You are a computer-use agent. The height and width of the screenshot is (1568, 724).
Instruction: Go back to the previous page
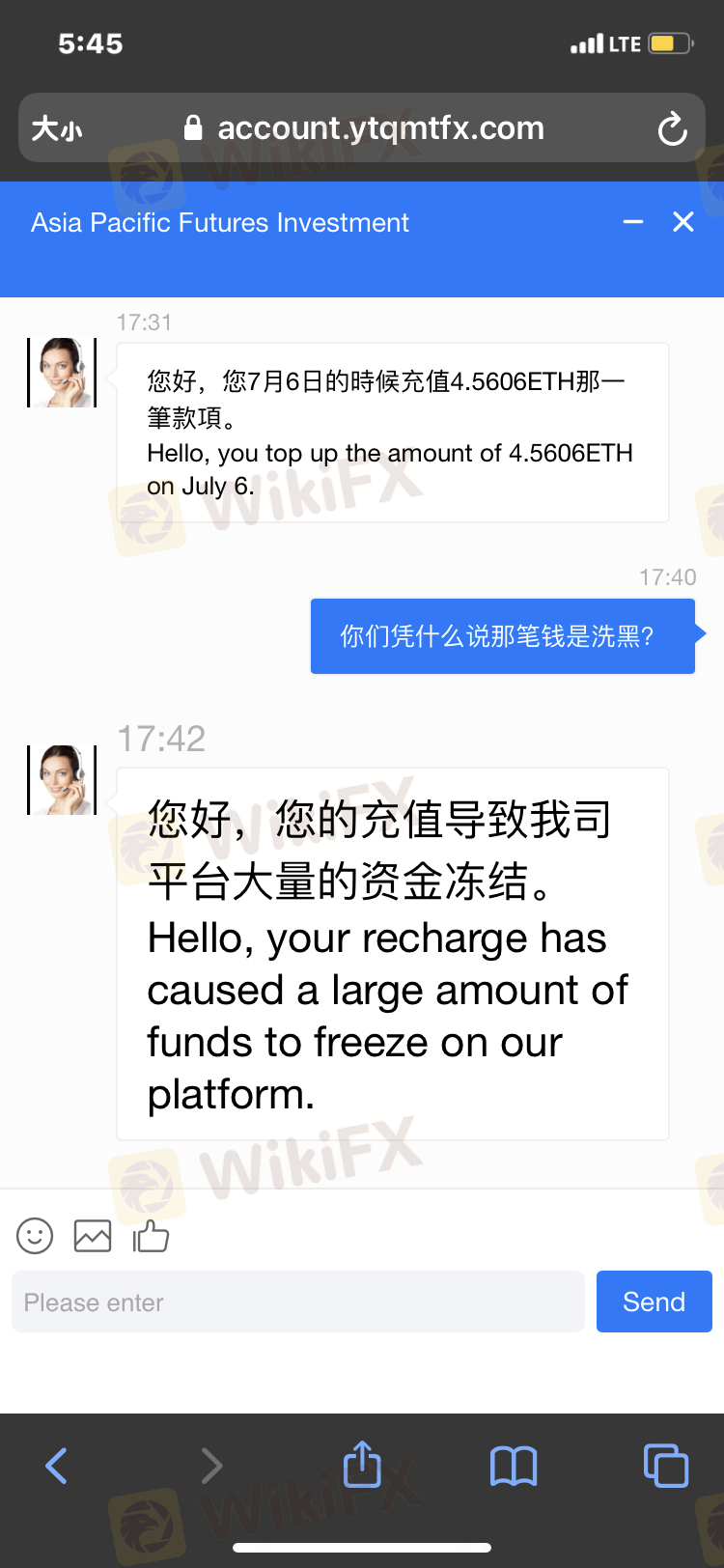point(57,1466)
